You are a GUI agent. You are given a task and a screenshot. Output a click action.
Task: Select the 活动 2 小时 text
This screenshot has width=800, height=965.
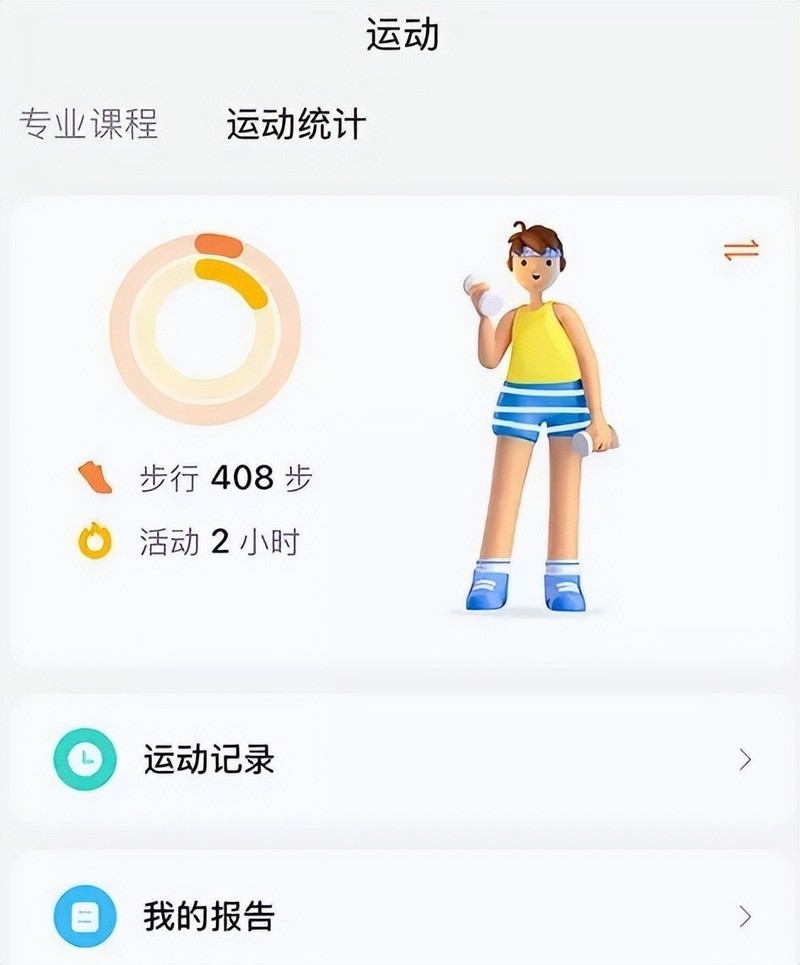[x=220, y=540]
